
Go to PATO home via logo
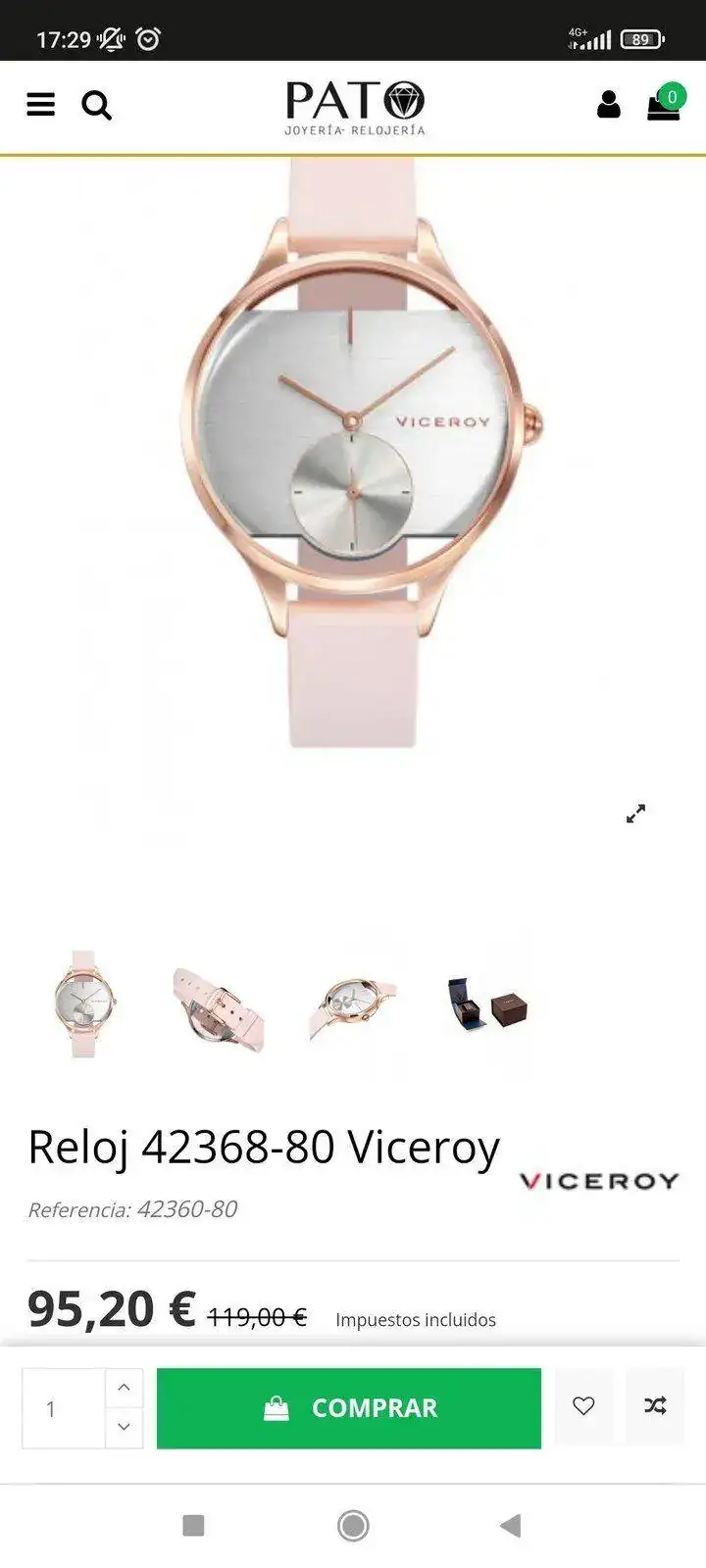(x=354, y=107)
